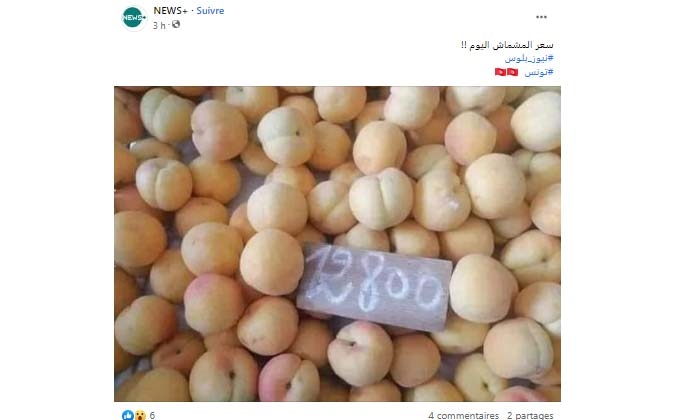Open the 3 h post timestamp

tap(159, 25)
